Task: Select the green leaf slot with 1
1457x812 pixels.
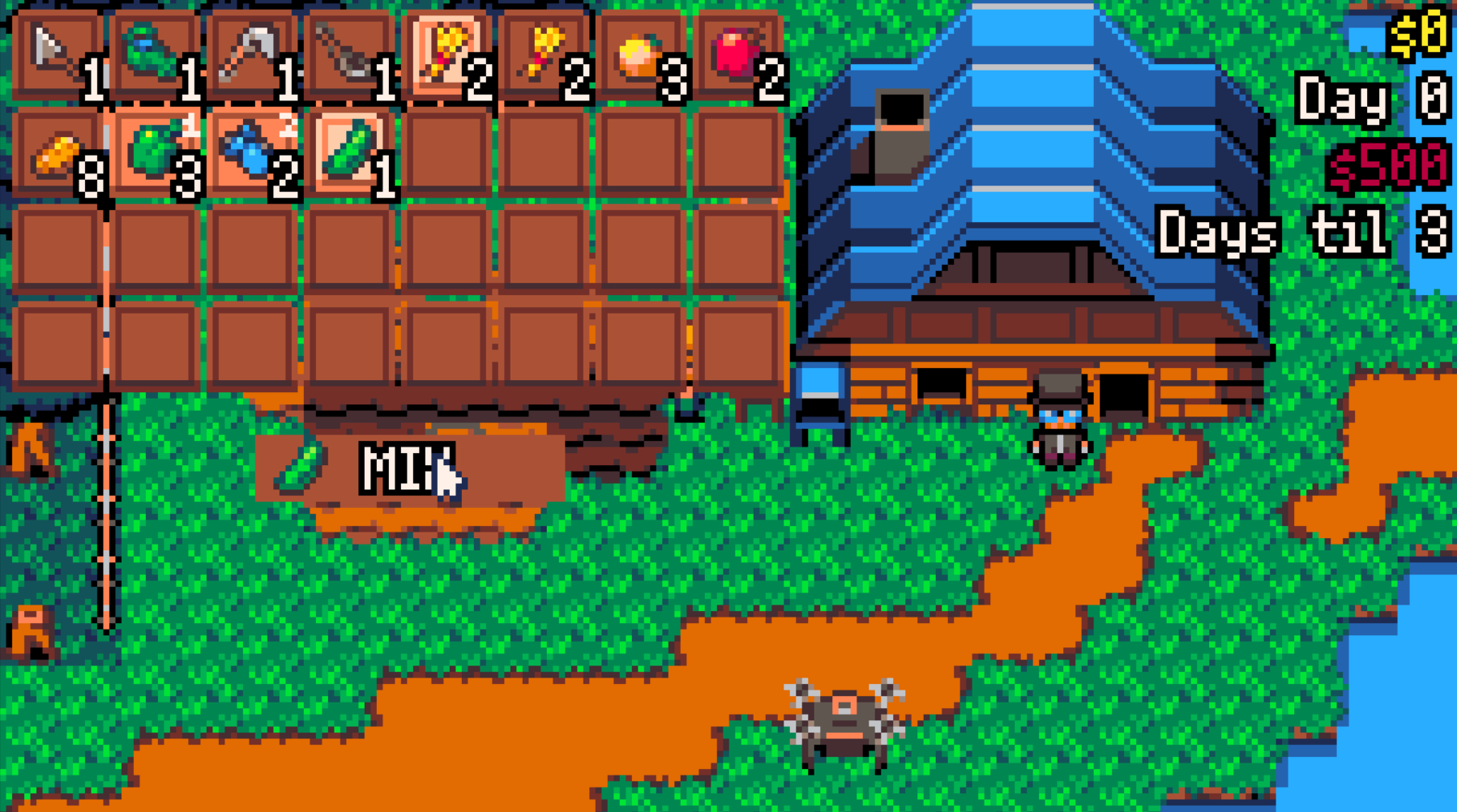Action: pos(348,153)
